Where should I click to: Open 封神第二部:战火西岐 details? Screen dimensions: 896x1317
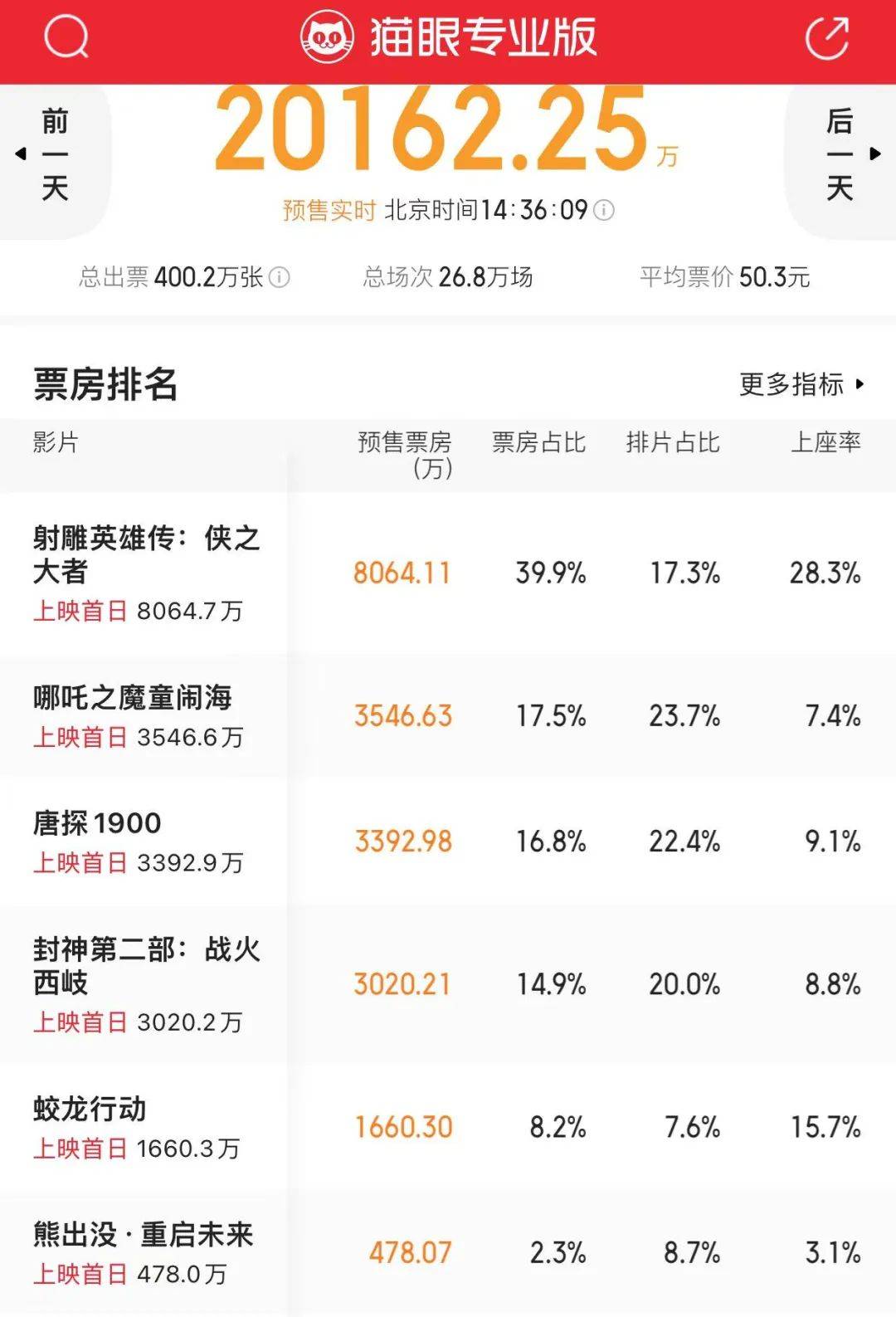pyautogui.click(x=145, y=965)
